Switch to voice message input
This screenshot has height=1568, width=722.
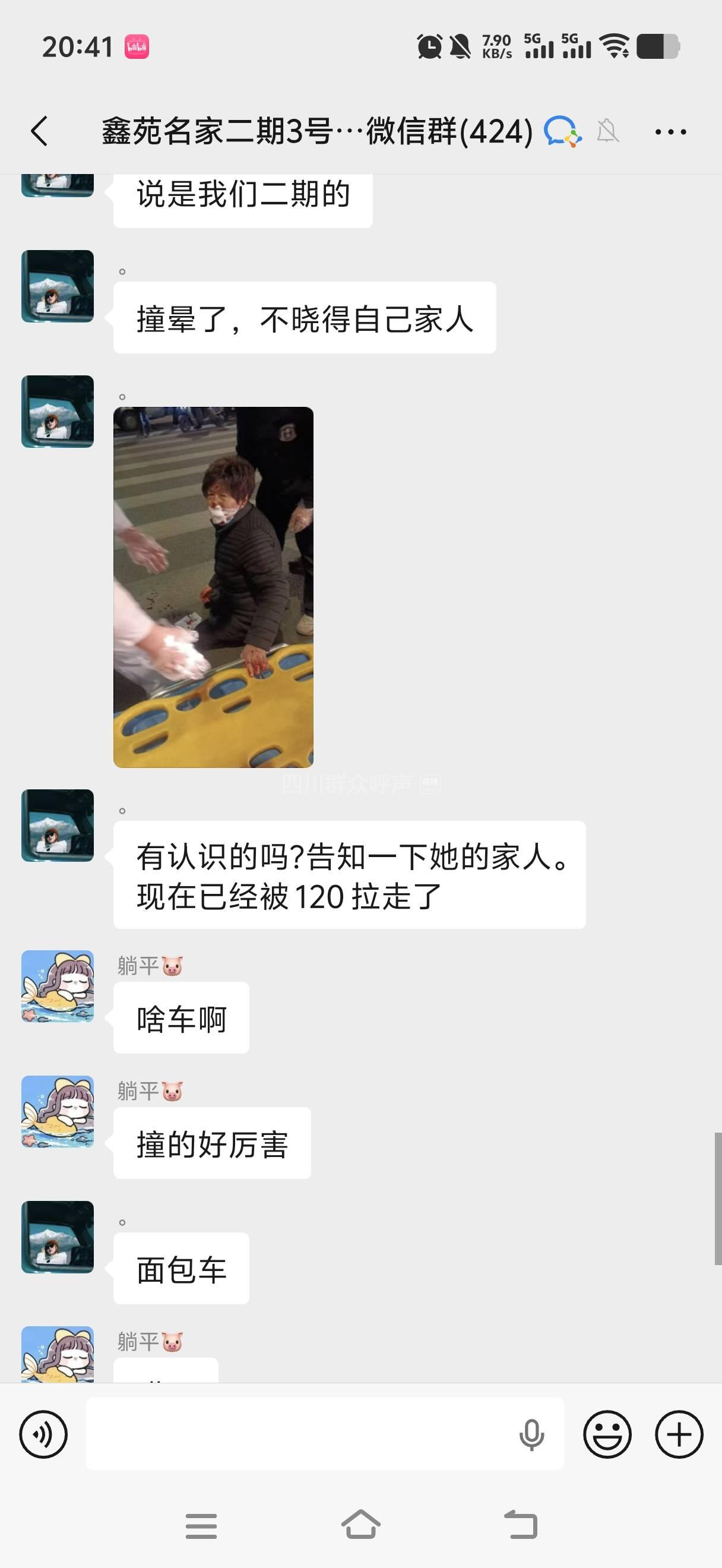[43, 1435]
